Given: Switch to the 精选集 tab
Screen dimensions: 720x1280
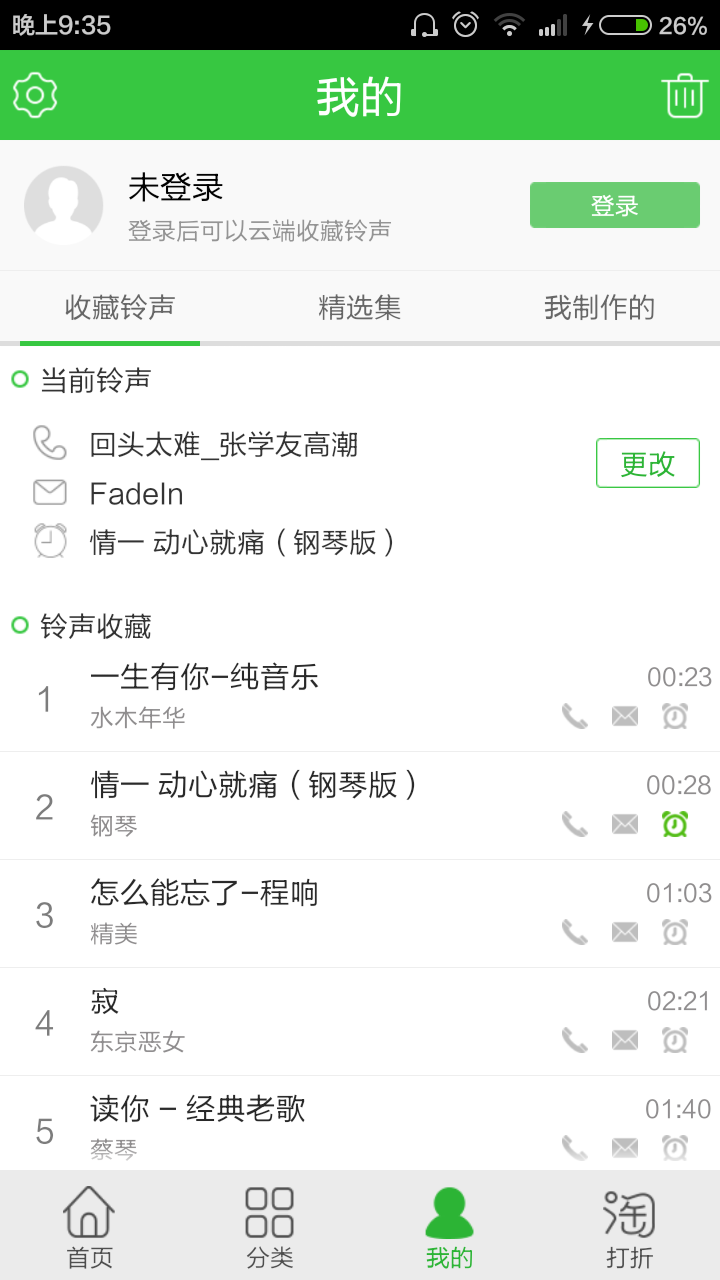Looking at the screenshot, I should (x=359, y=308).
